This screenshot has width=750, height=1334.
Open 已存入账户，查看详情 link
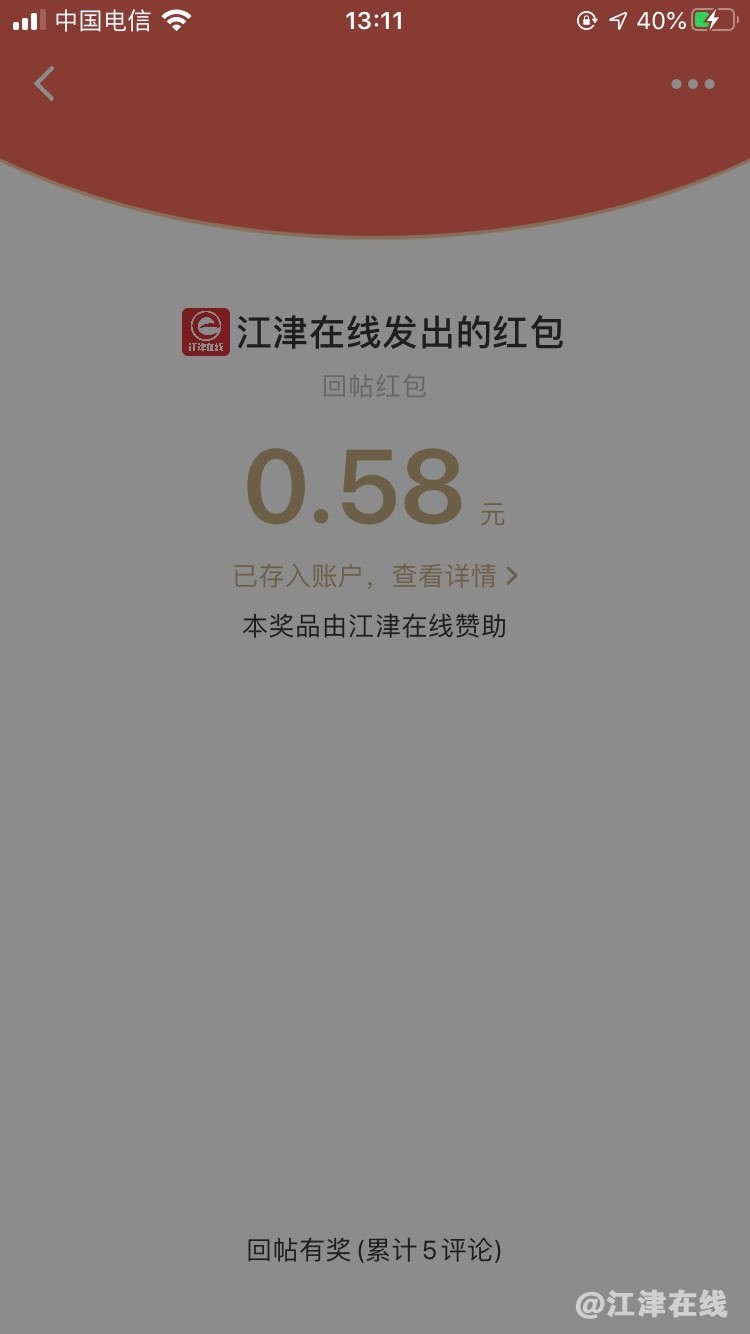(x=375, y=576)
